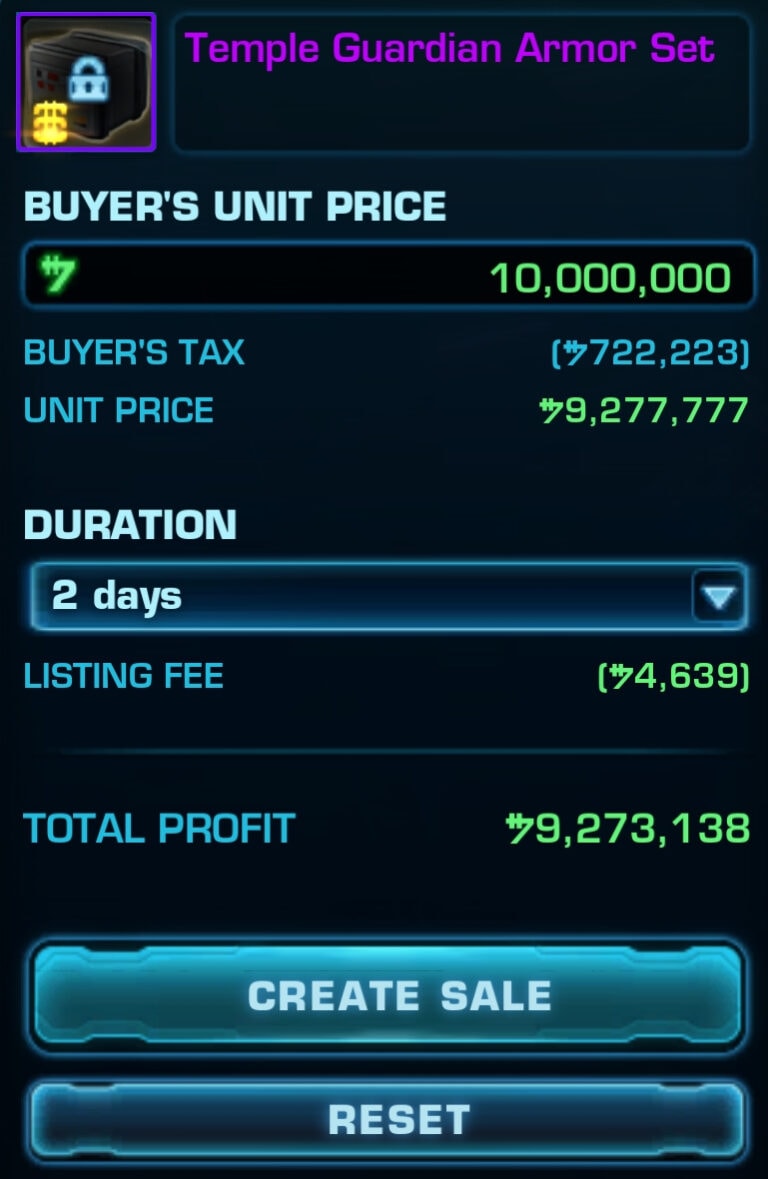
Task: Open the Duration dropdown
Action: coord(390,596)
